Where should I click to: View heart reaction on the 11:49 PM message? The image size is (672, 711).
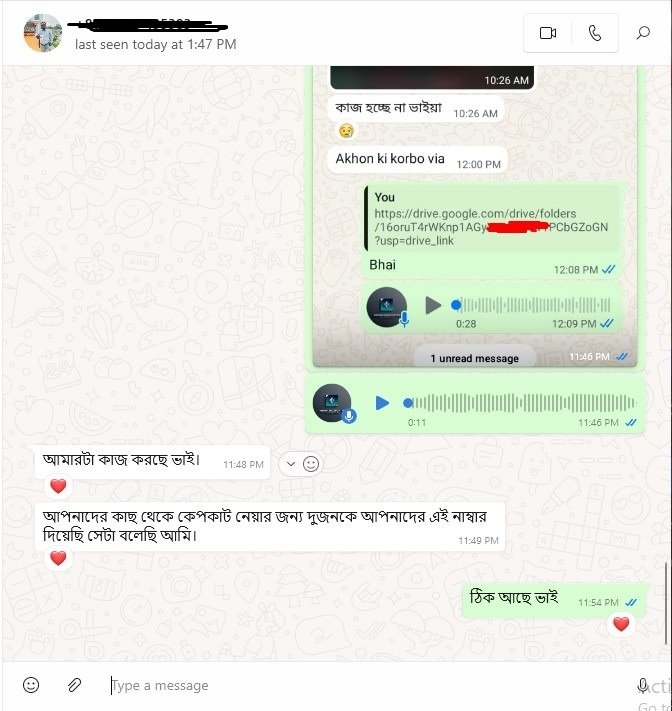[x=58, y=558]
